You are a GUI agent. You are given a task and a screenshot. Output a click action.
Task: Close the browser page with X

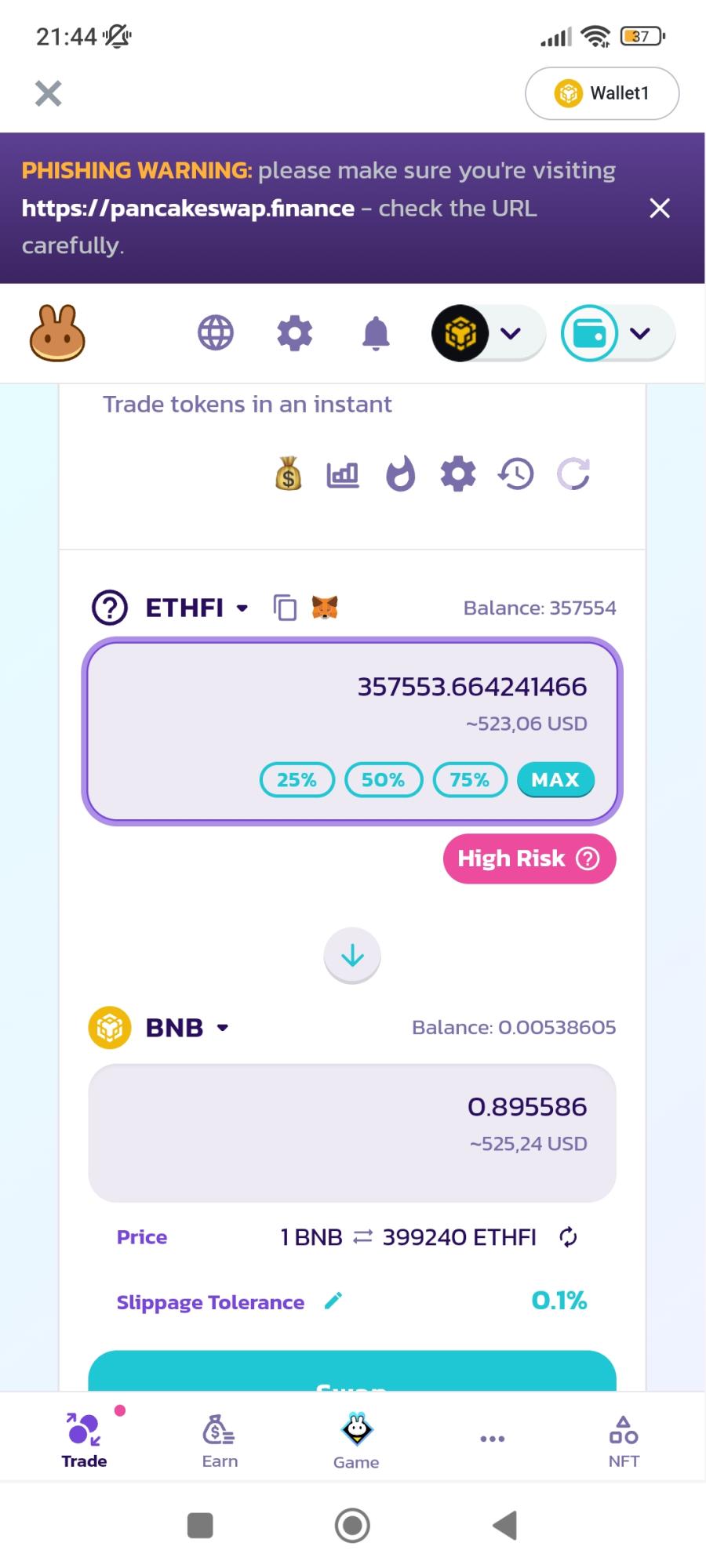(x=48, y=93)
